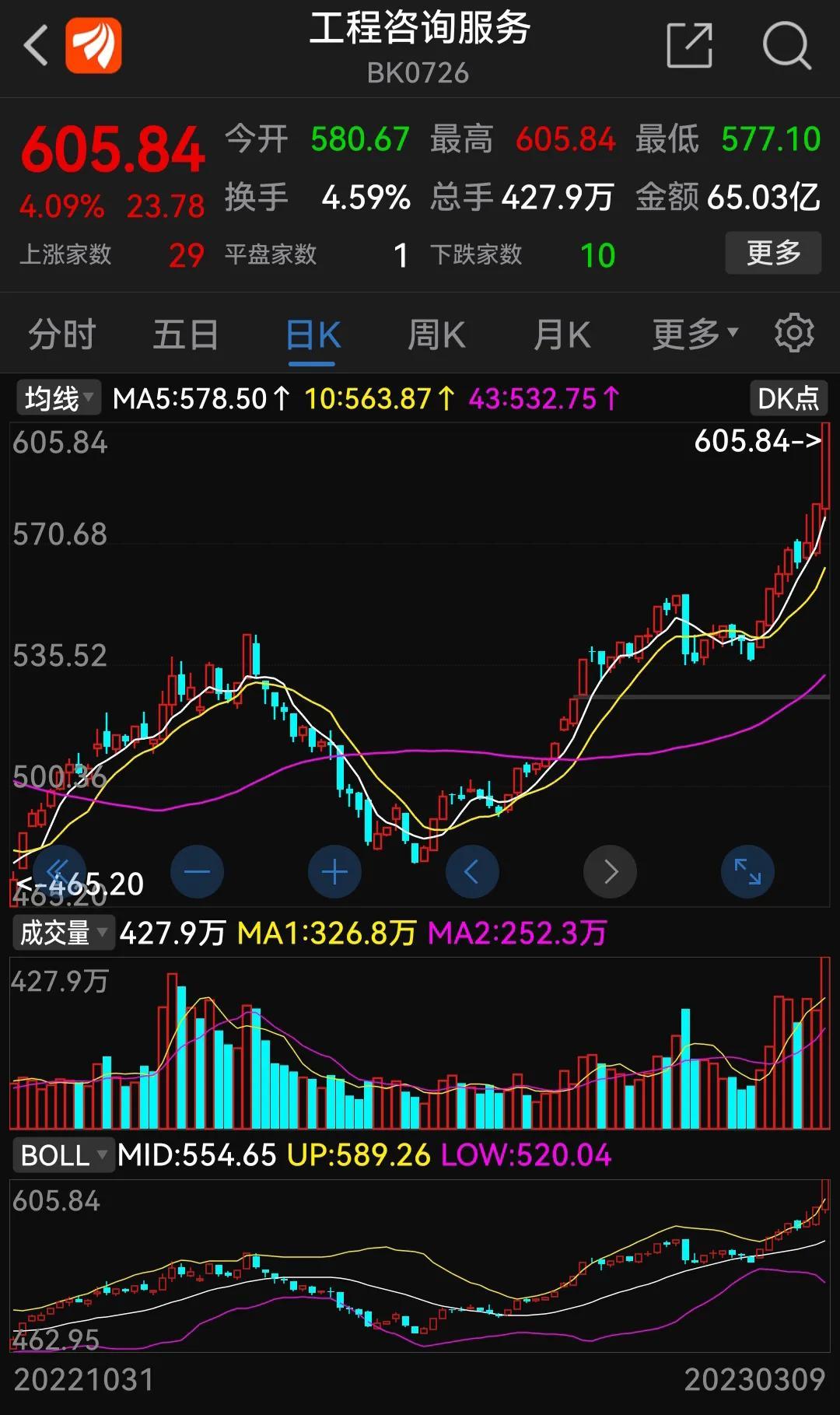Go back using the top-left arrow
Screen dimensions: 840x1415
(x=36, y=45)
